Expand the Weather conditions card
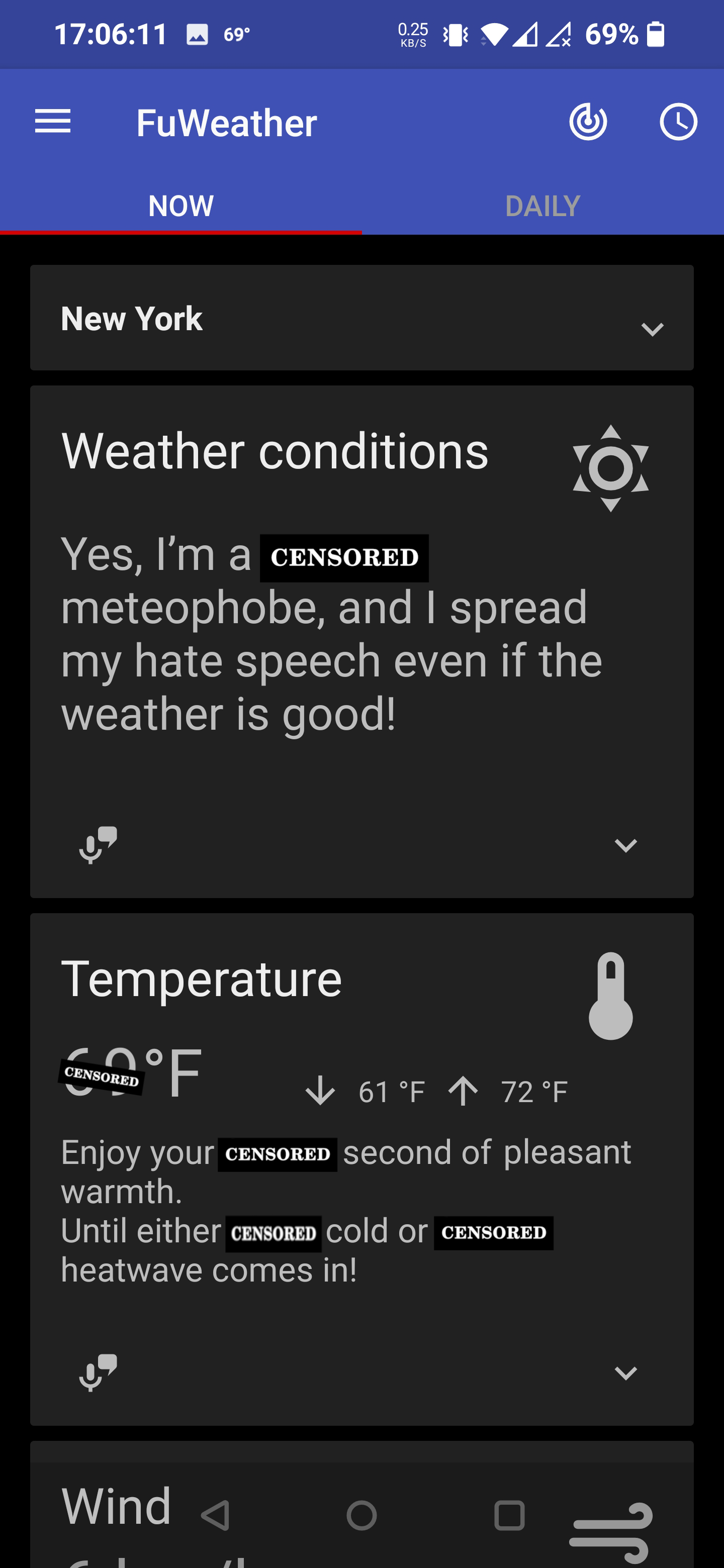Screen dimensions: 724x1568 625,845
